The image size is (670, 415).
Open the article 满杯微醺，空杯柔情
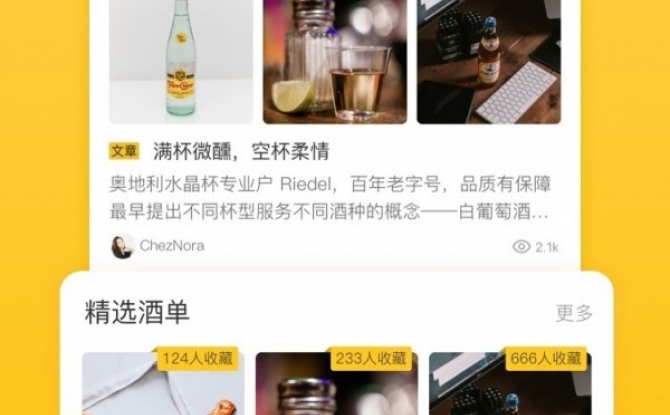240,152
